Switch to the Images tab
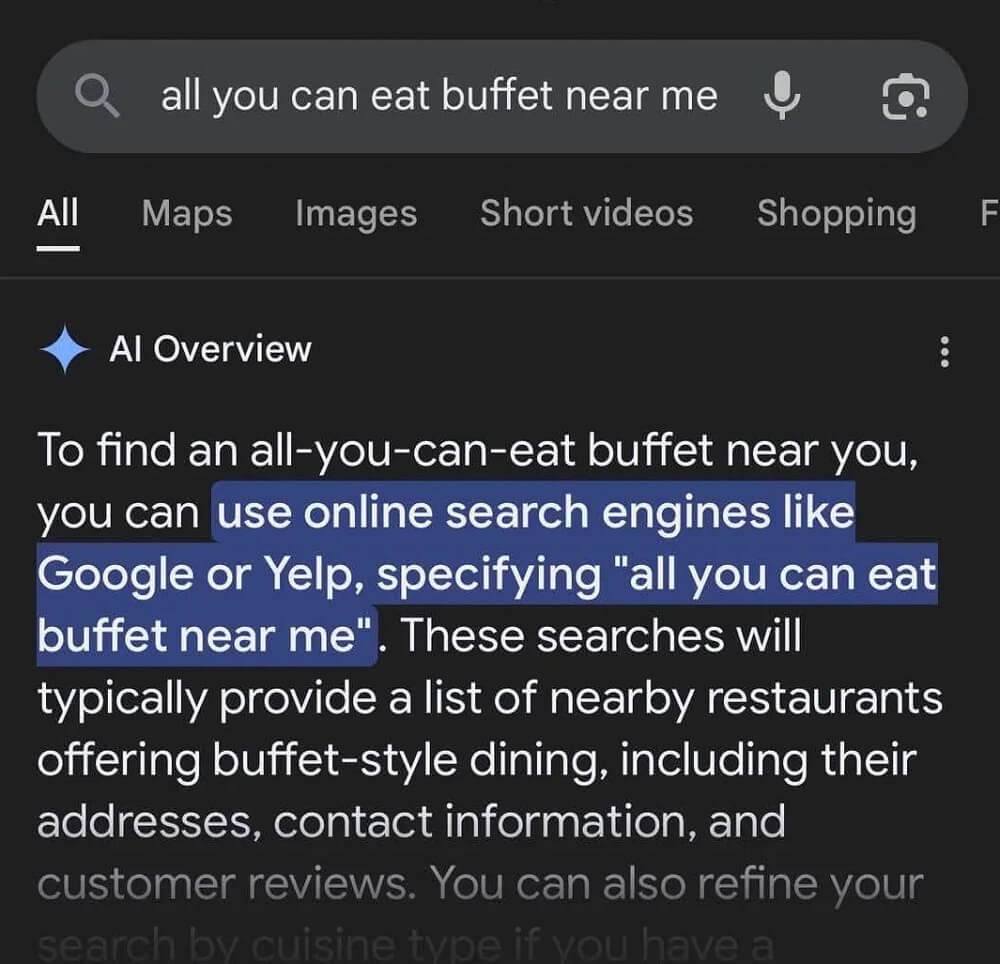Screen dimensions: 1000x964 [356, 213]
